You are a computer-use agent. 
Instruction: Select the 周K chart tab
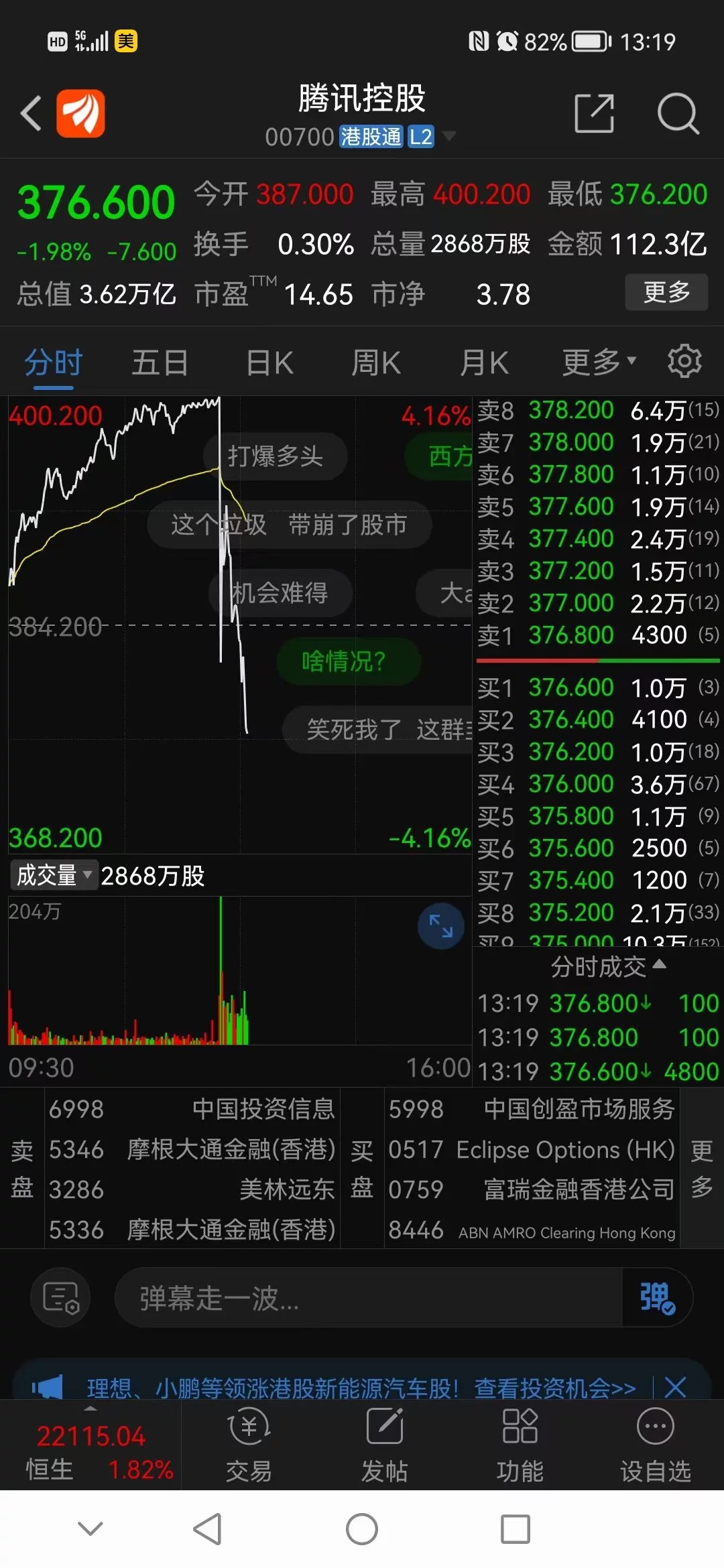pyautogui.click(x=376, y=363)
